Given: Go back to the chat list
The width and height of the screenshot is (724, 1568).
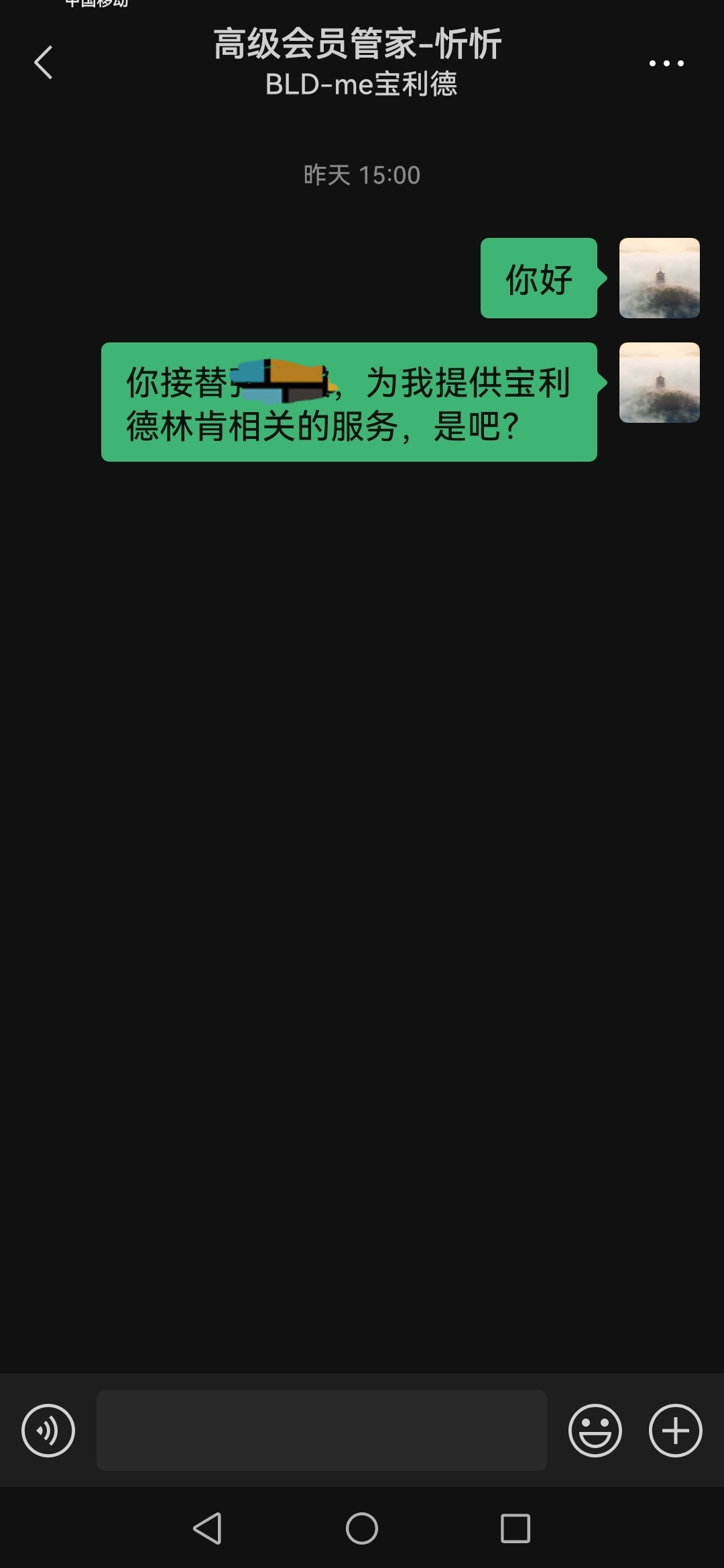Looking at the screenshot, I should point(44,62).
